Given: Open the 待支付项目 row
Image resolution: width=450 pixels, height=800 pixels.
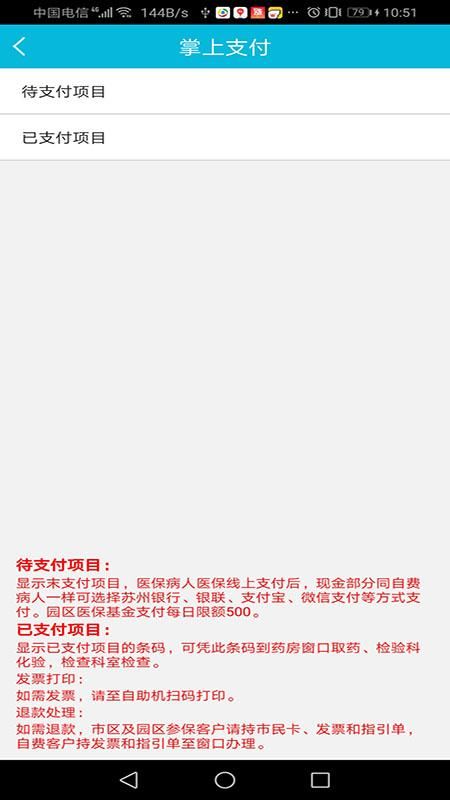Looking at the screenshot, I should point(225,92).
